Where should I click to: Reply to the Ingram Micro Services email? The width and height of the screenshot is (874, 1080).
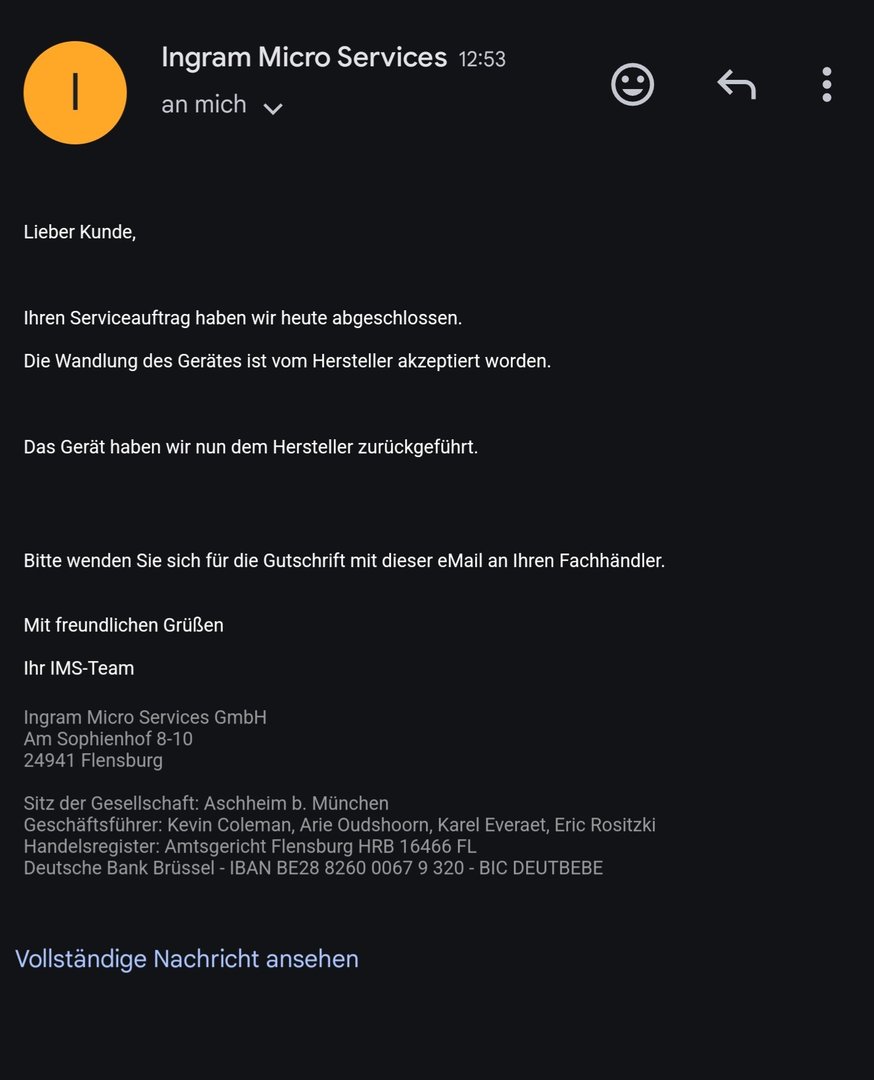[736, 85]
